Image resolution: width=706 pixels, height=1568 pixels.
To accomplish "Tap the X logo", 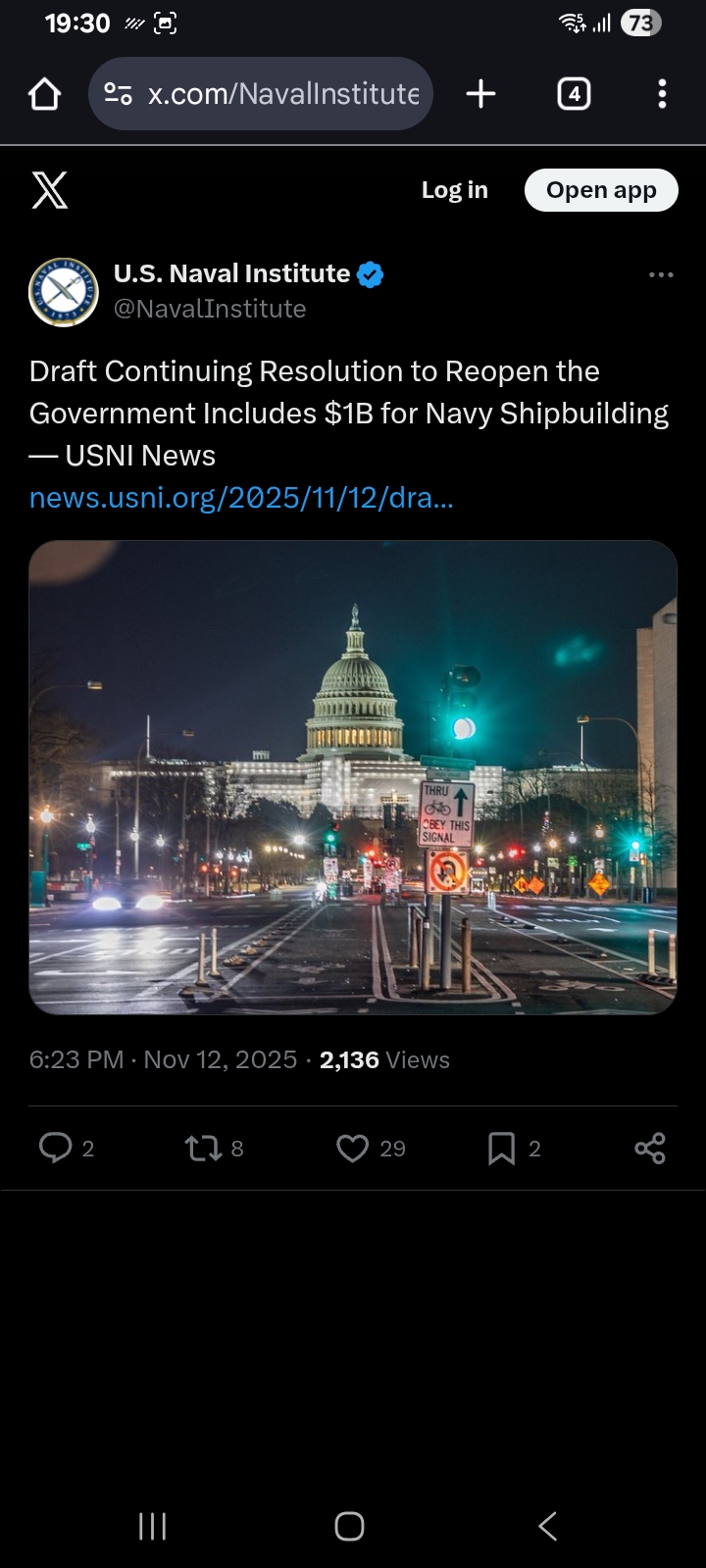I will (50, 190).
